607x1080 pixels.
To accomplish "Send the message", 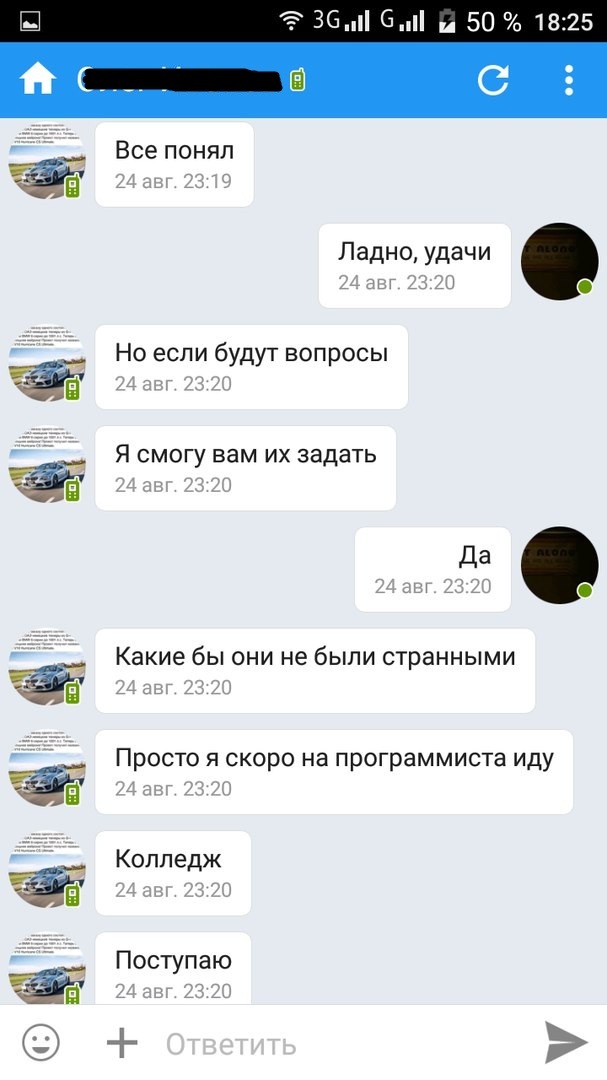I will pyautogui.click(x=565, y=1043).
